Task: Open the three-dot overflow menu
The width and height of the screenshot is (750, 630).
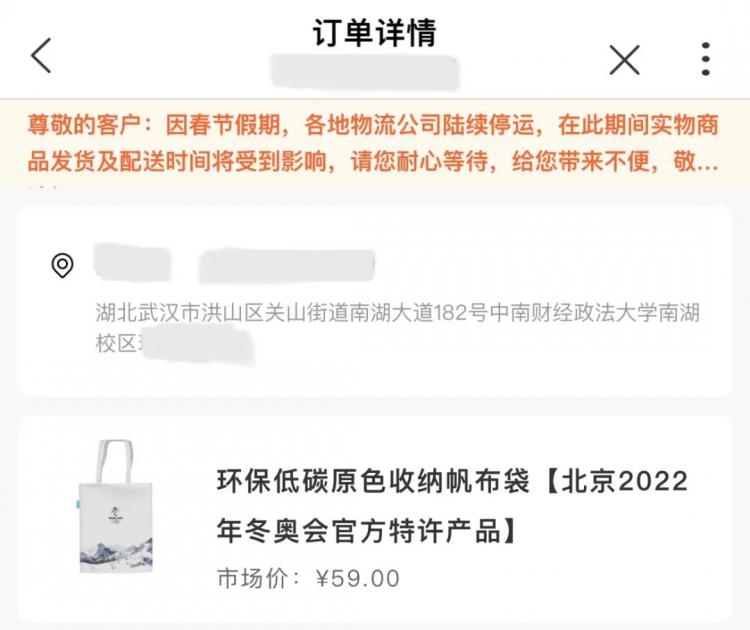Action: 706,59
